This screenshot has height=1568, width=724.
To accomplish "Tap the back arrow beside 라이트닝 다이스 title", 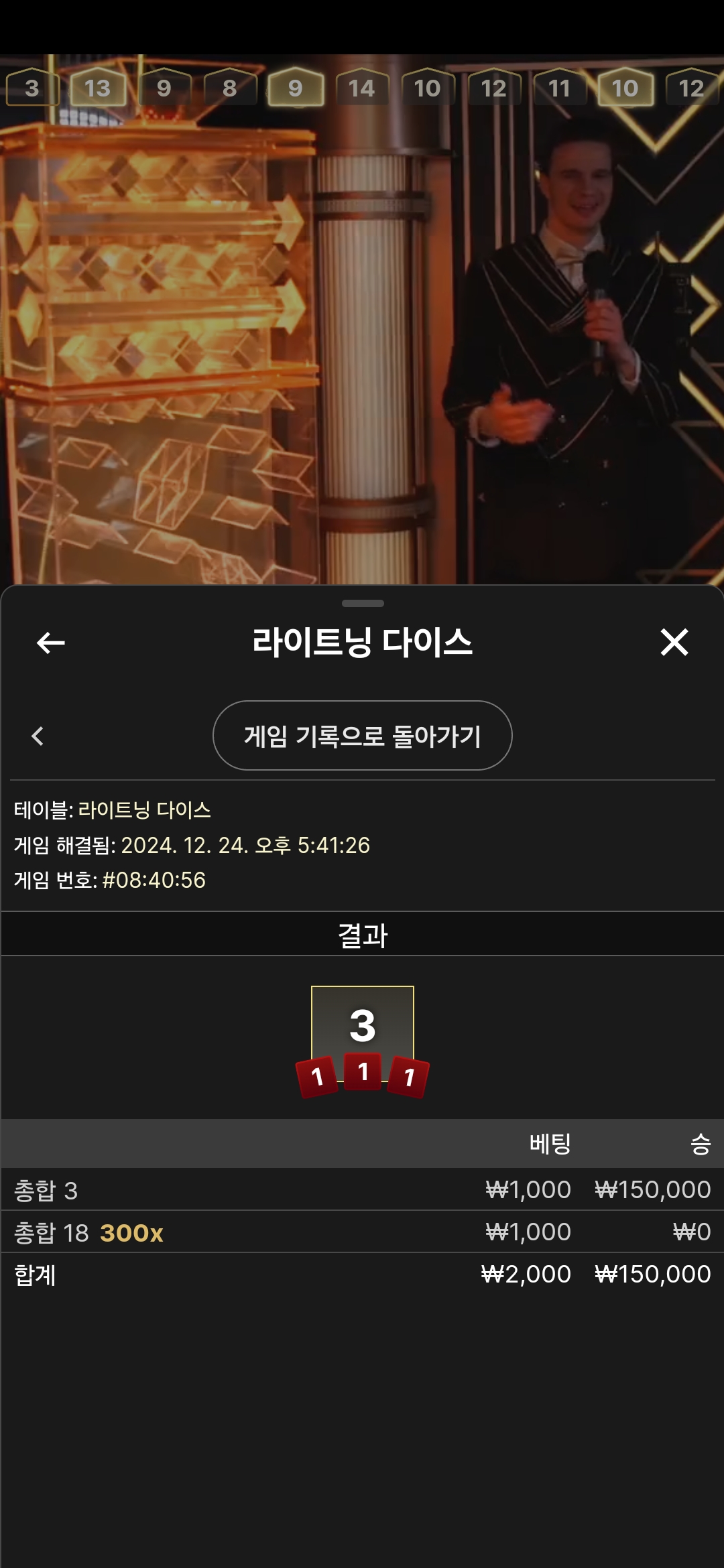I will (x=50, y=643).
